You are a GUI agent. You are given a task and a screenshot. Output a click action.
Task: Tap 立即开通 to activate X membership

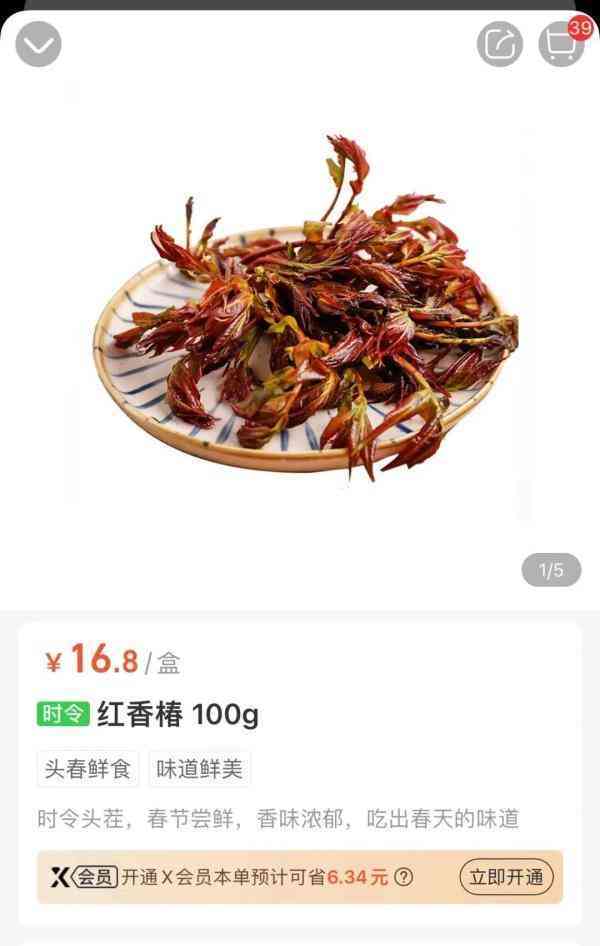[x=506, y=877]
